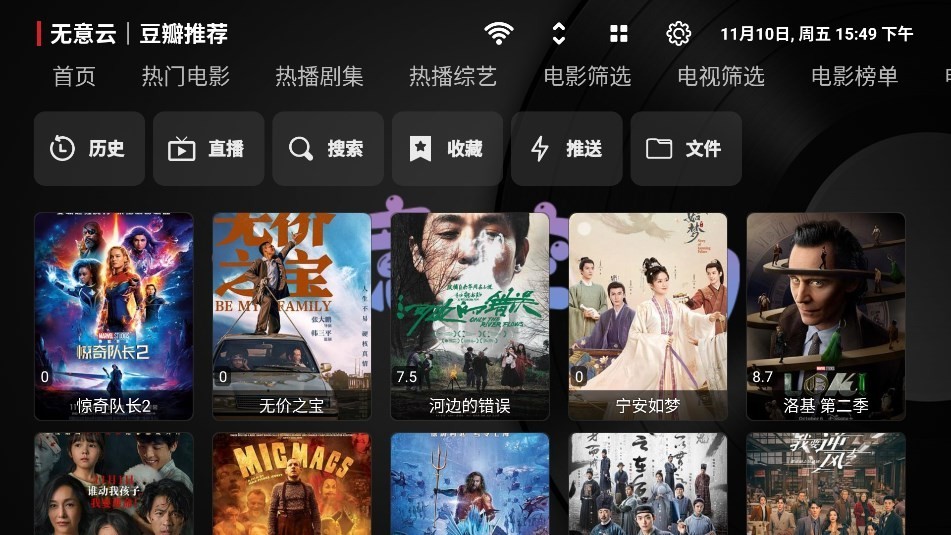Image resolution: width=951 pixels, height=535 pixels.
Task: Open 收藏 favorites
Action: click(x=447, y=149)
